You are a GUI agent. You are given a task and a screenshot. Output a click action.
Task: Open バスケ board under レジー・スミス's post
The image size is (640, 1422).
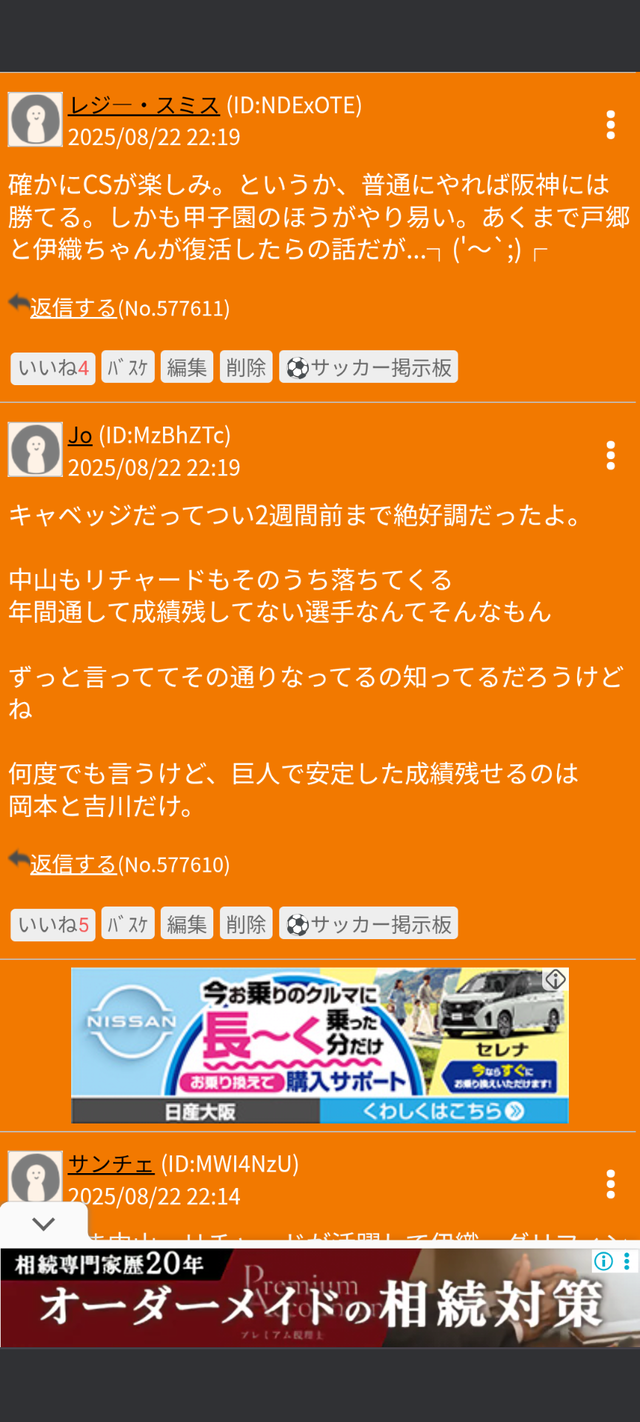tap(128, 368)
